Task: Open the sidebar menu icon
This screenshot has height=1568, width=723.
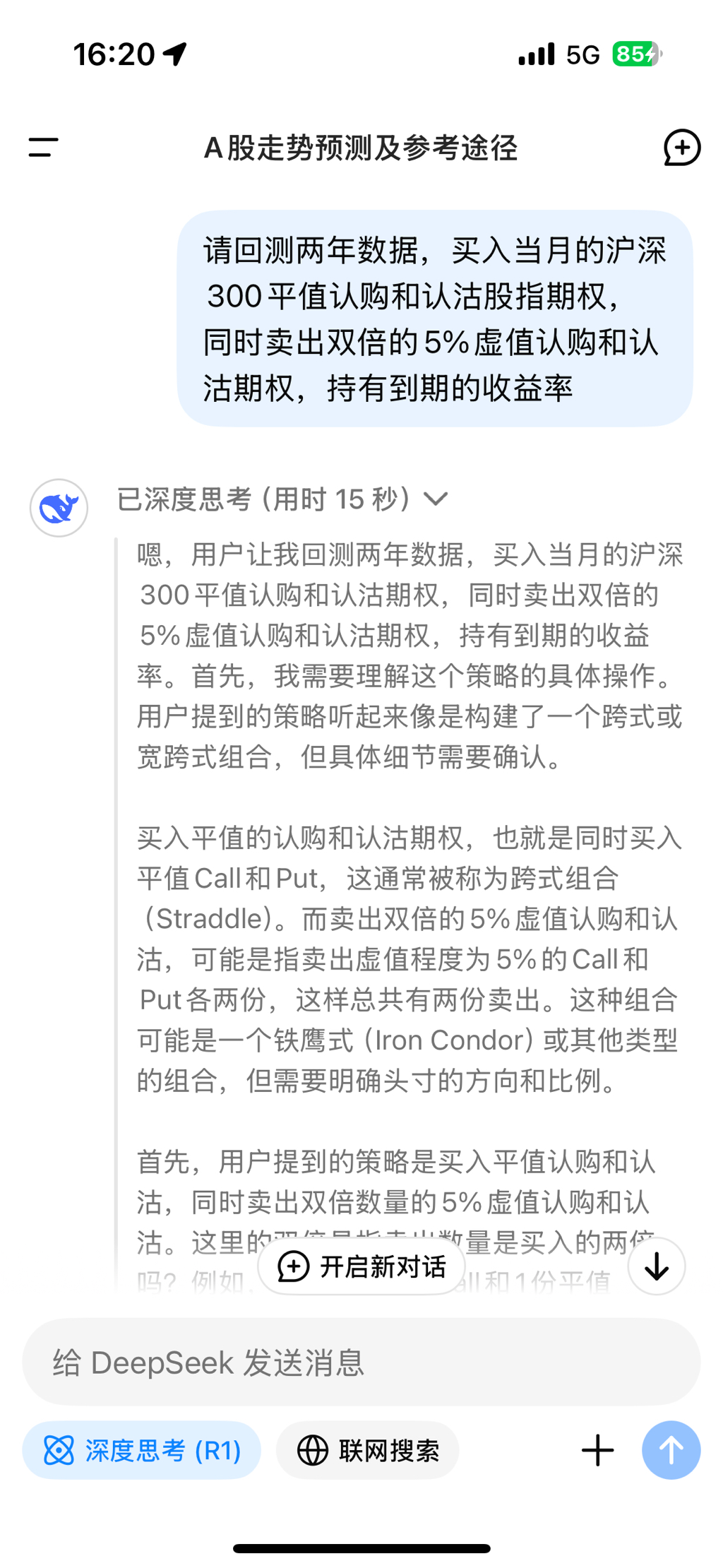Action: (43, 147)
